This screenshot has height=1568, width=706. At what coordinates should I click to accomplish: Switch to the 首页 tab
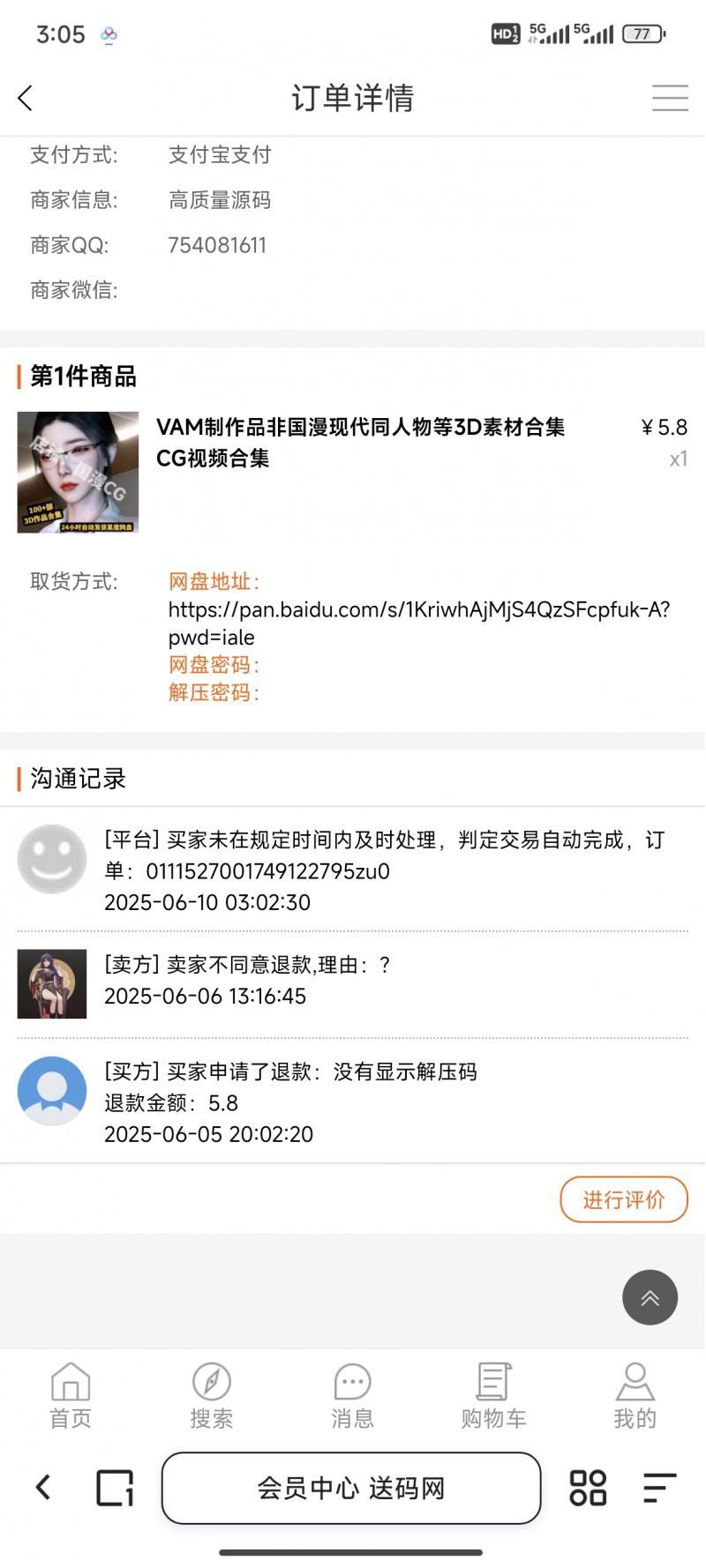[x=71, y=1395]
